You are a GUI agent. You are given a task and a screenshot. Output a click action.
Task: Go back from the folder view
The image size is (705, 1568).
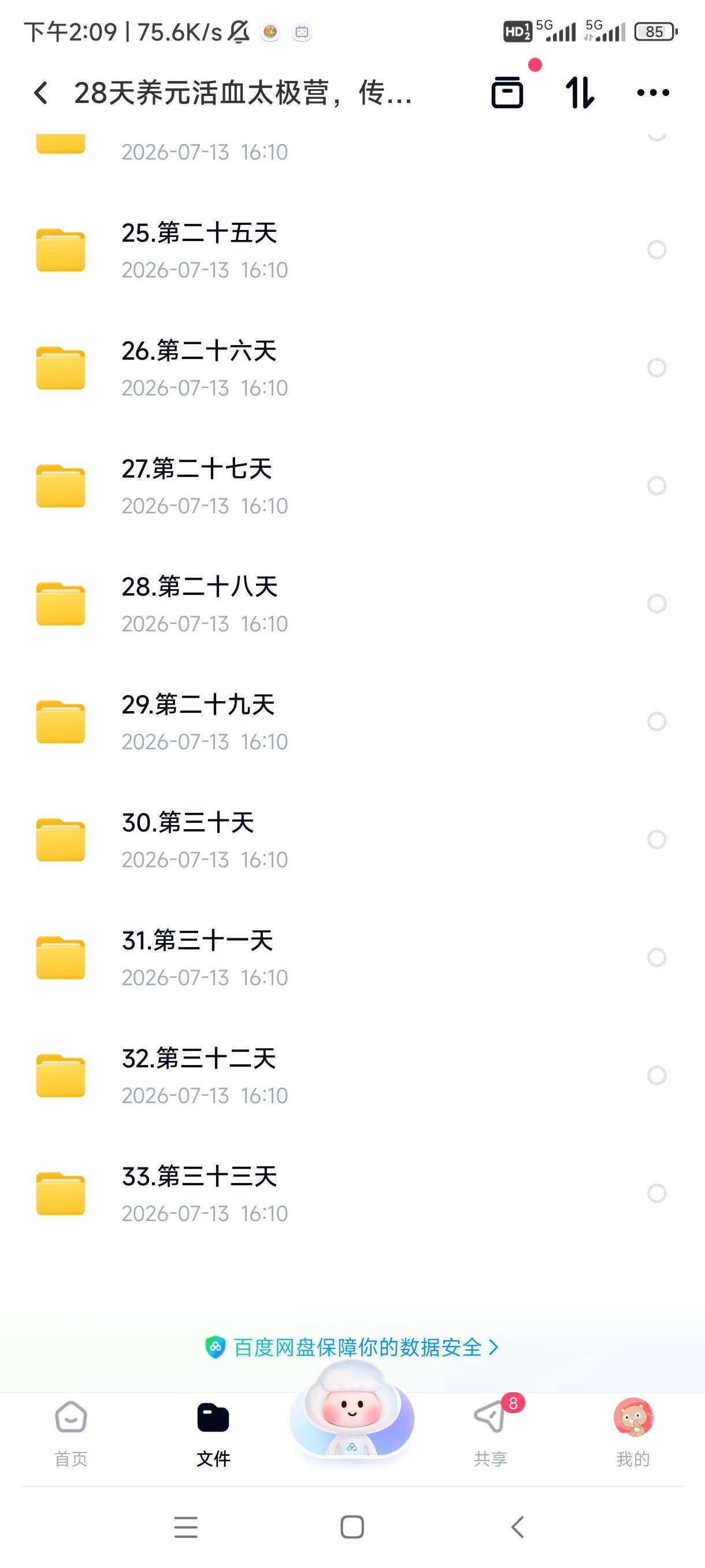(x=41, y=93)
